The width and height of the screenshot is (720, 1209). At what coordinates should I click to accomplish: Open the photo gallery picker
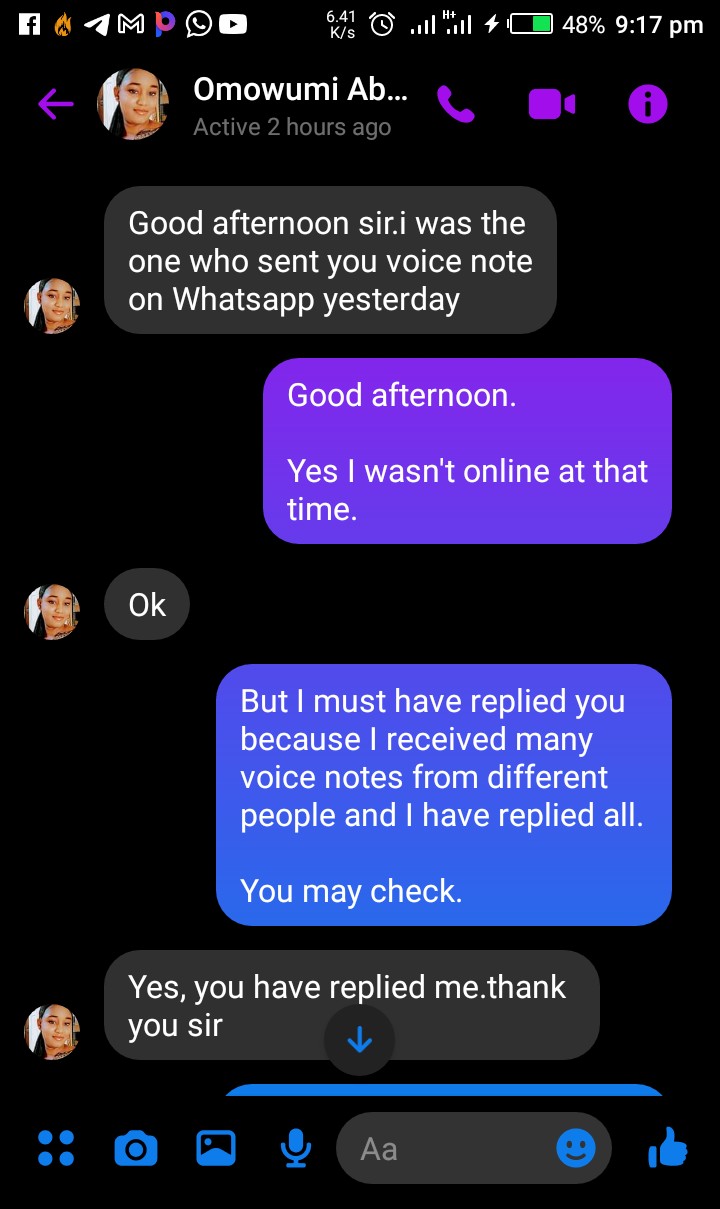click(x=216, y=1149)
